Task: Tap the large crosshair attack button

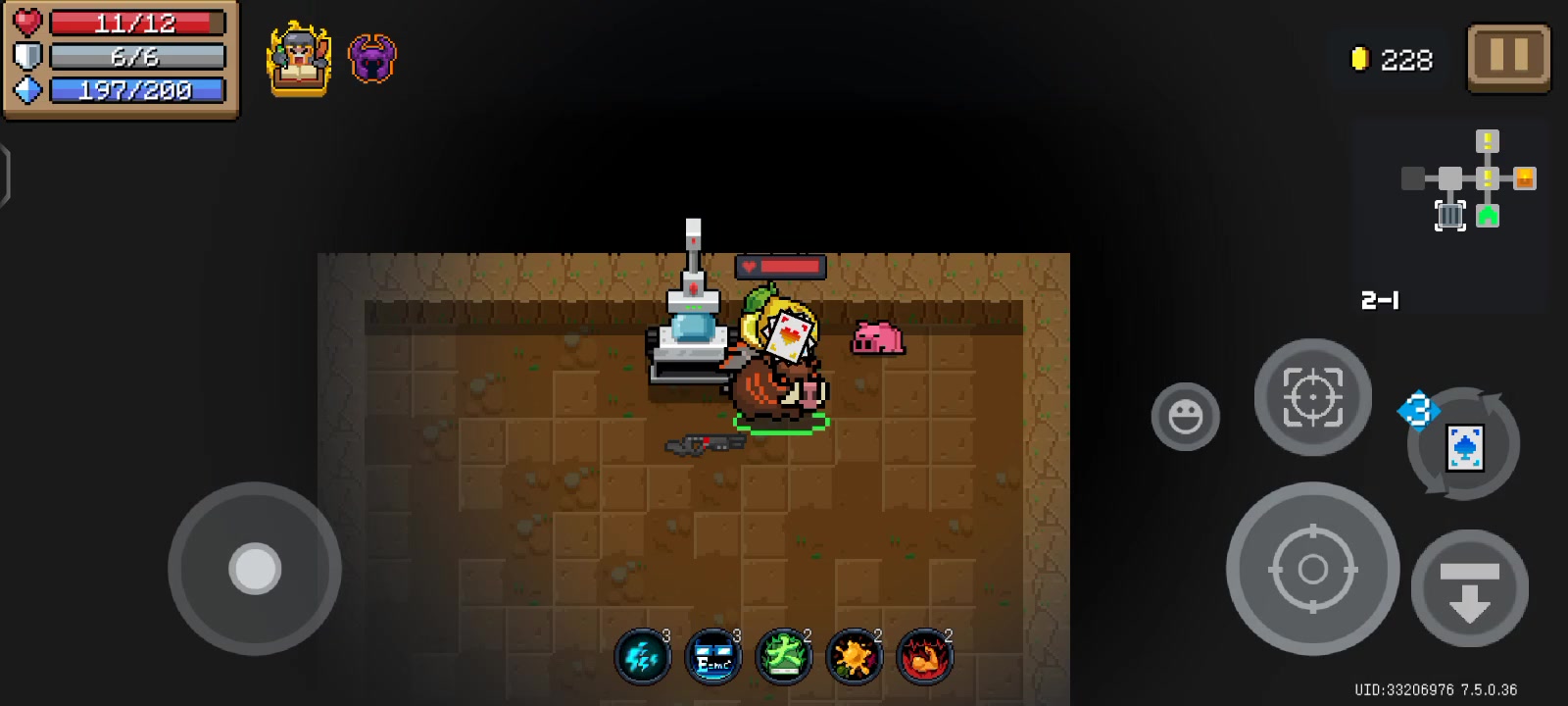Action: (x=1312, y=569)
